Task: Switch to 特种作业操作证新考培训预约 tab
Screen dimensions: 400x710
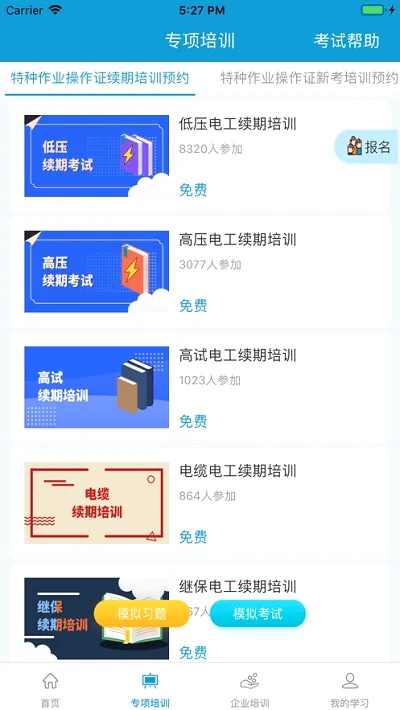Action: pos(309,78)
